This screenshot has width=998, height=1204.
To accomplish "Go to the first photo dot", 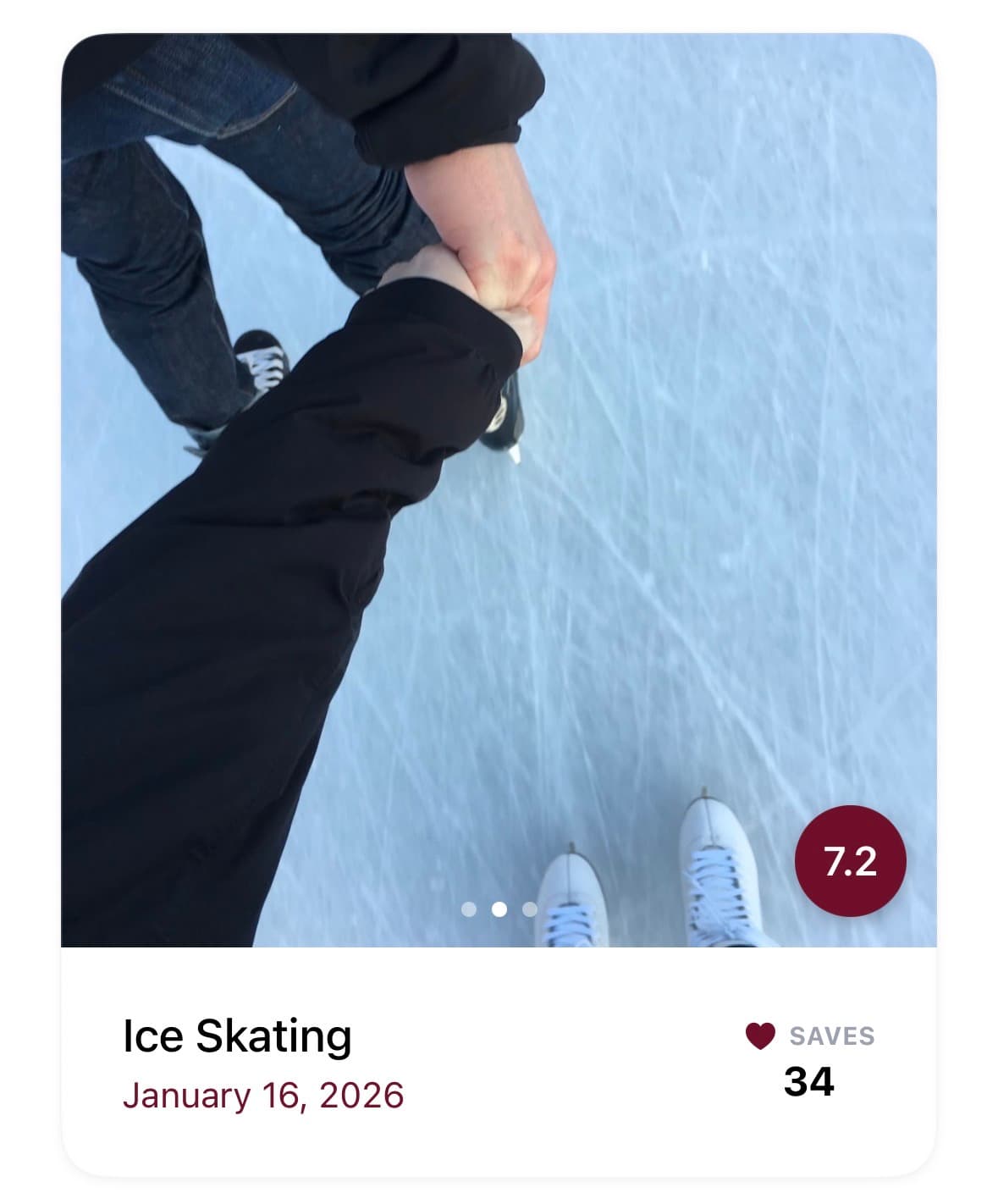I will (x=468, y=909).
